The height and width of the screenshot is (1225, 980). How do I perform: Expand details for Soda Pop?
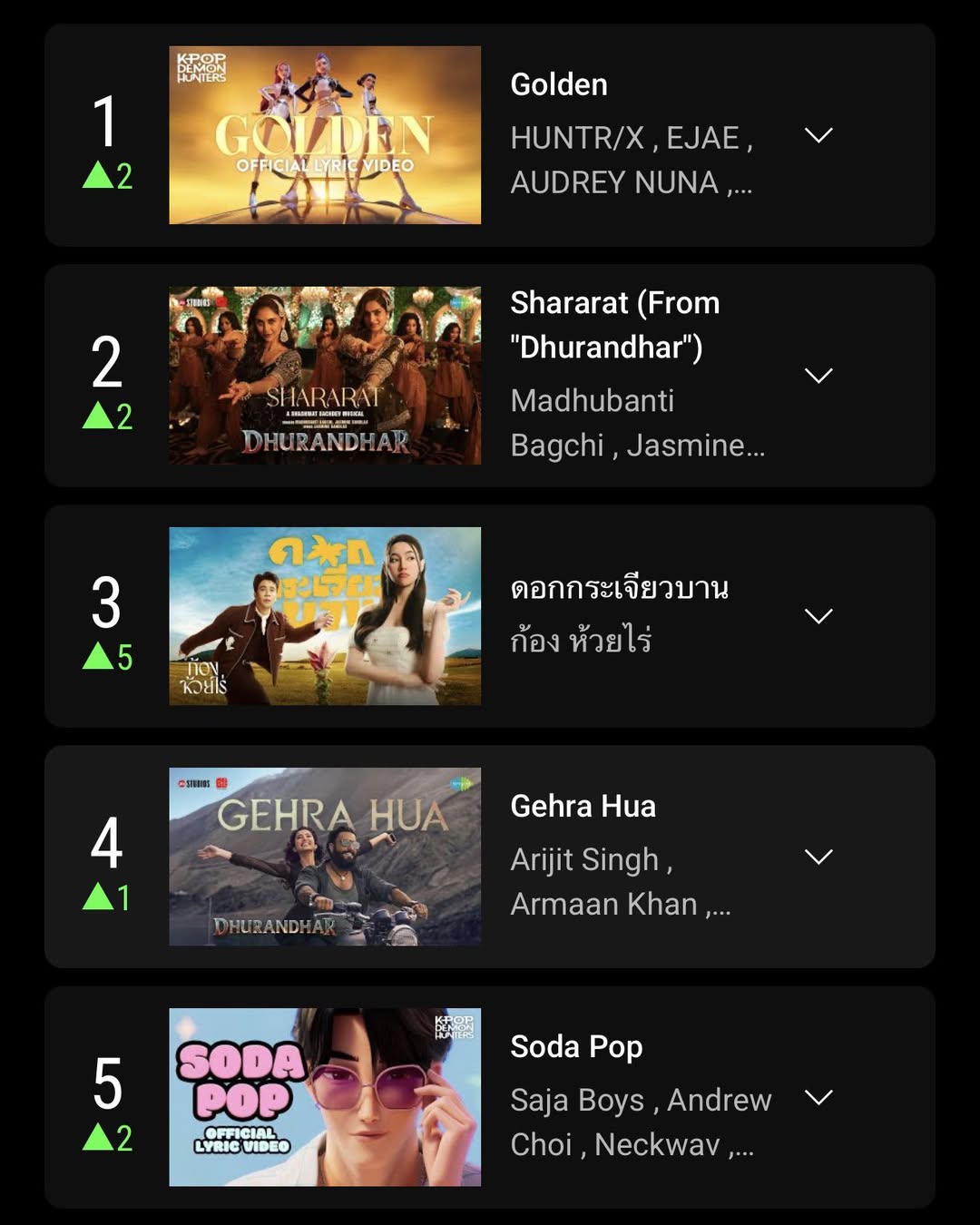click(x=818, y=1097)
